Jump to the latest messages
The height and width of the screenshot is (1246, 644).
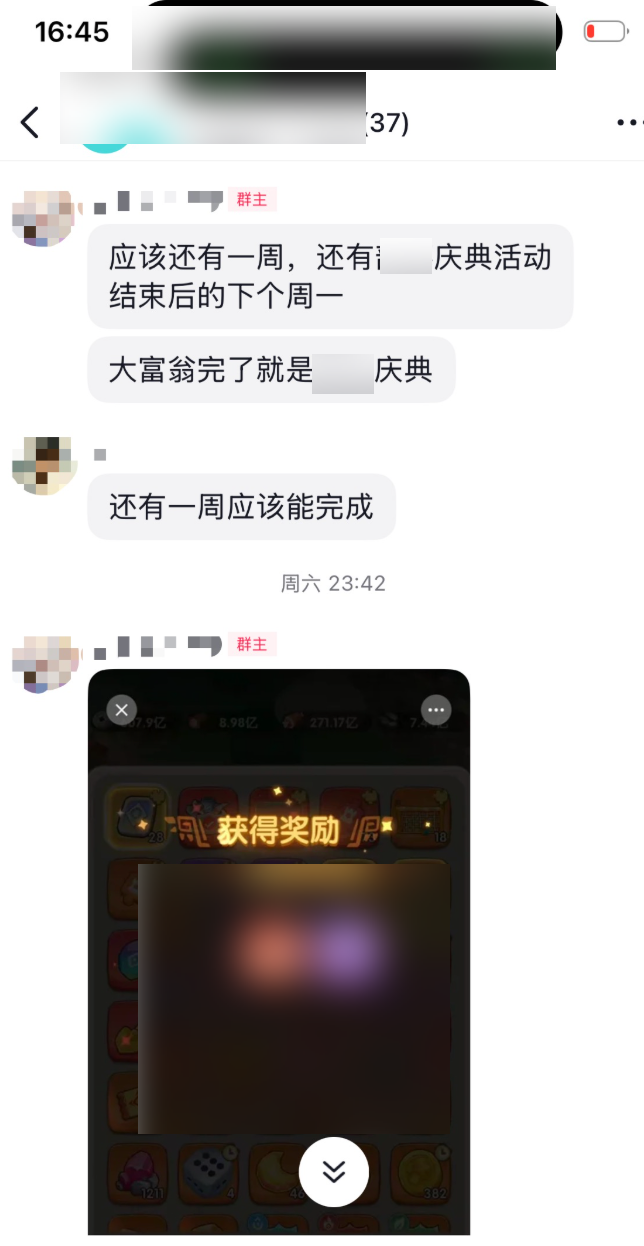334,1172
